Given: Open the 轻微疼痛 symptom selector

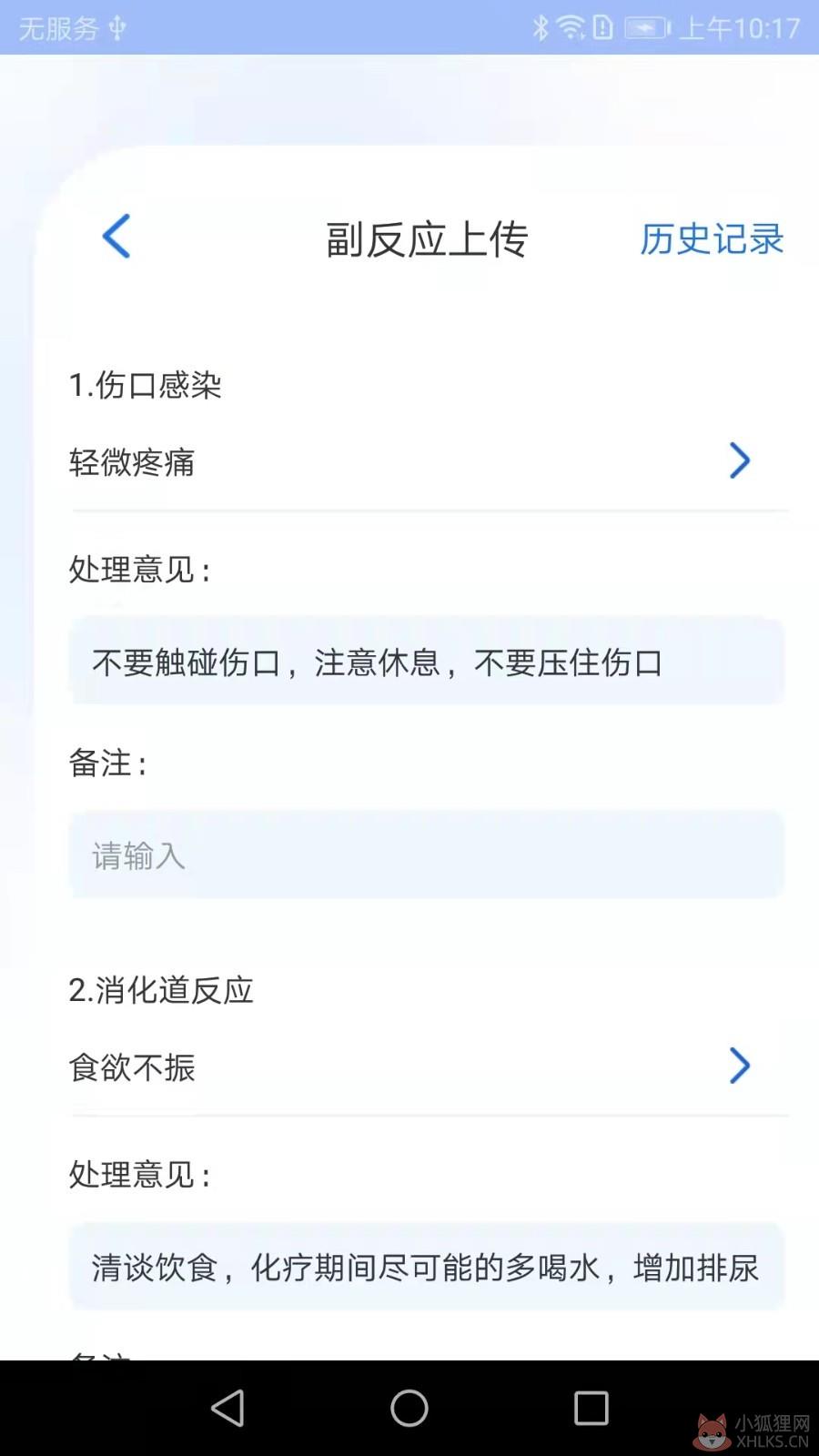Looking at the screenshot, I should tap(428, 461).
